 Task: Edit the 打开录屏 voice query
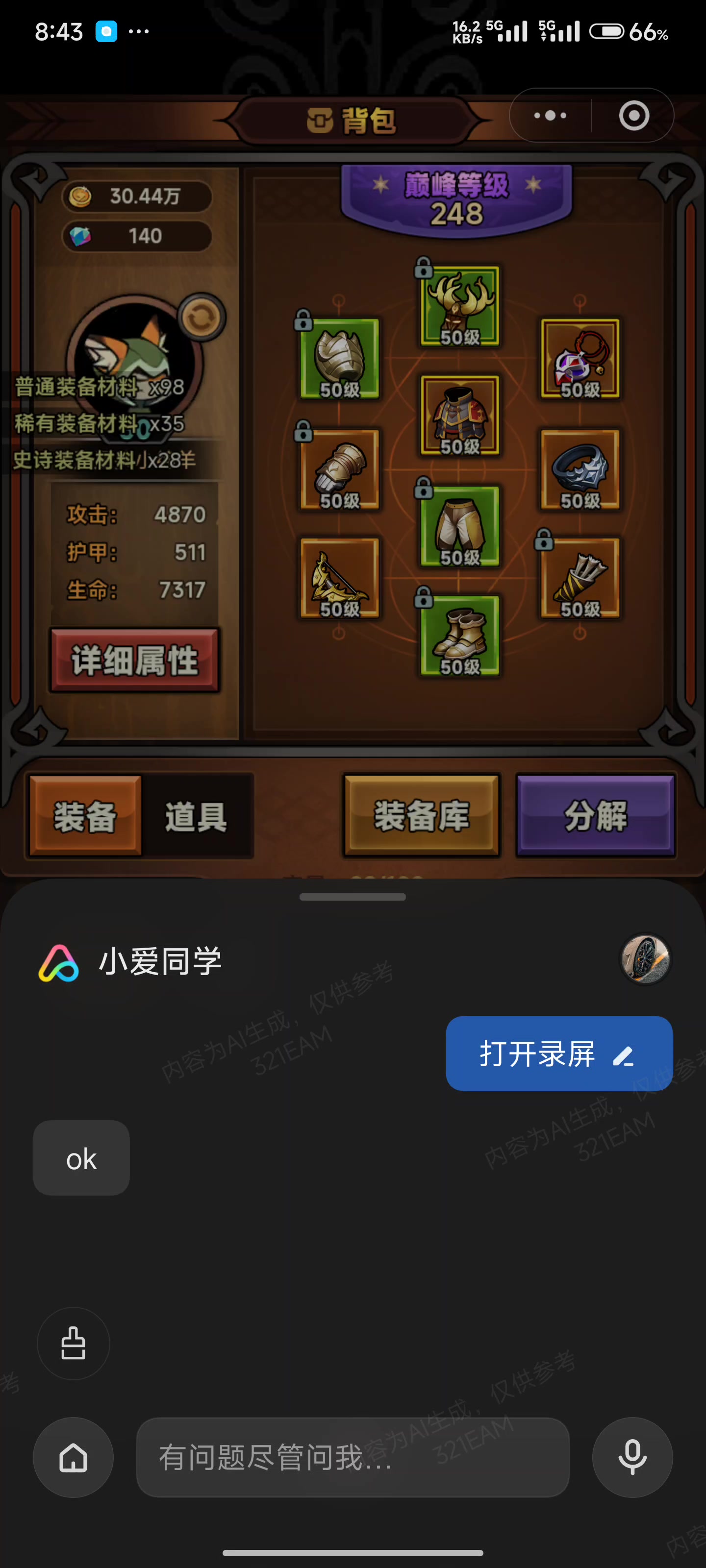coord(623,1055)
